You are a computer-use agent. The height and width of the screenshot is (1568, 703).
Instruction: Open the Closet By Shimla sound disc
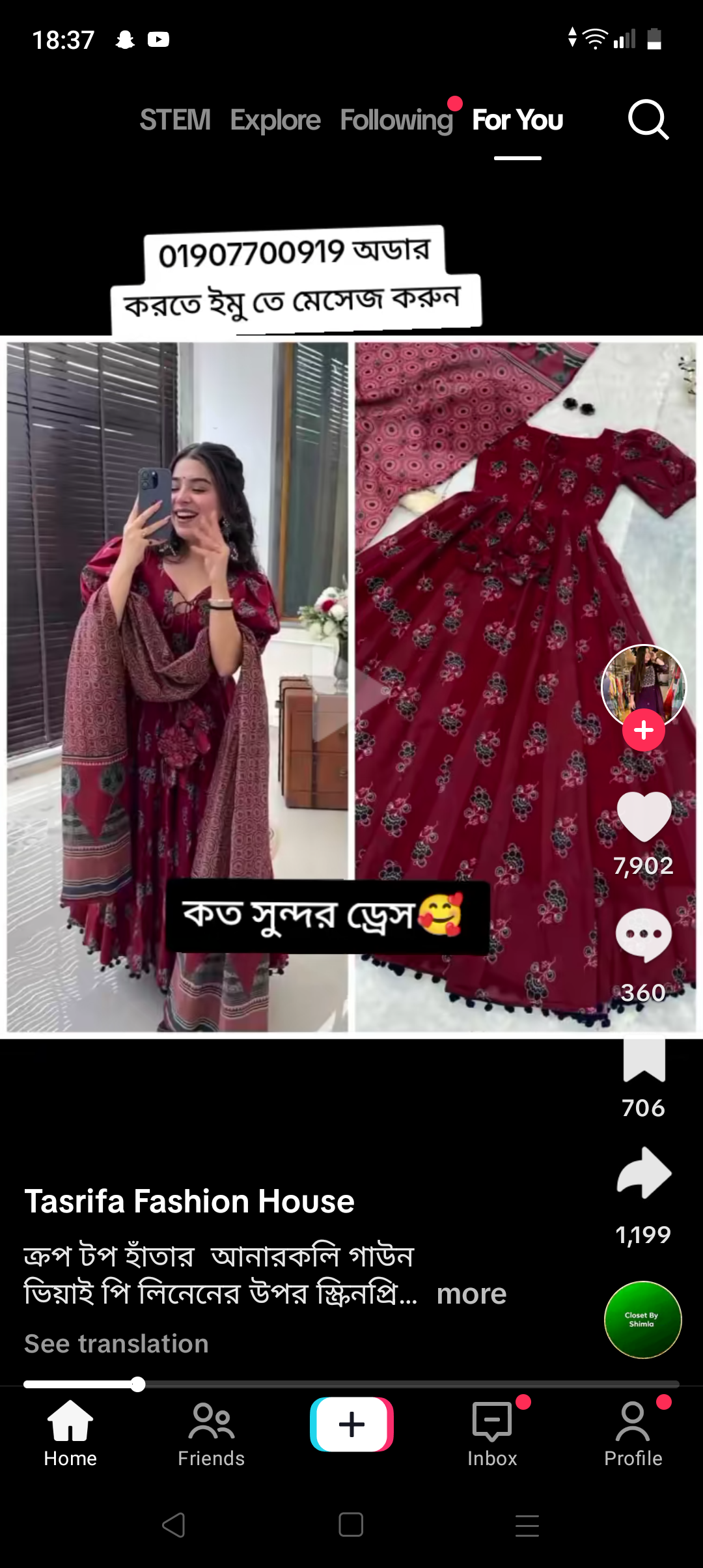point(643,1319)
